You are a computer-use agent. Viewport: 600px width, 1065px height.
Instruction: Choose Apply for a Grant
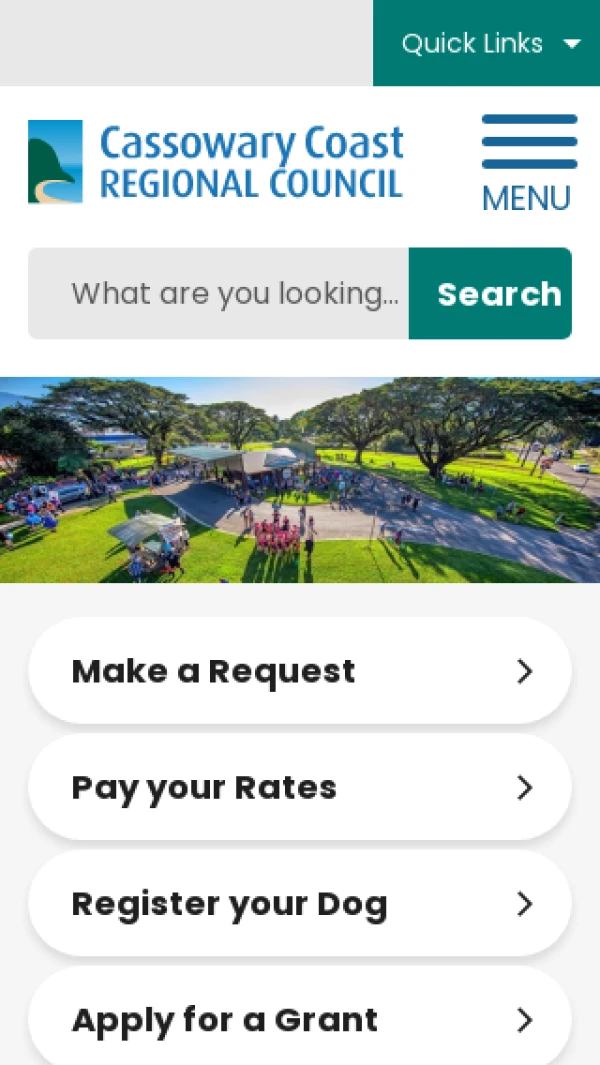pos(300,1020)
